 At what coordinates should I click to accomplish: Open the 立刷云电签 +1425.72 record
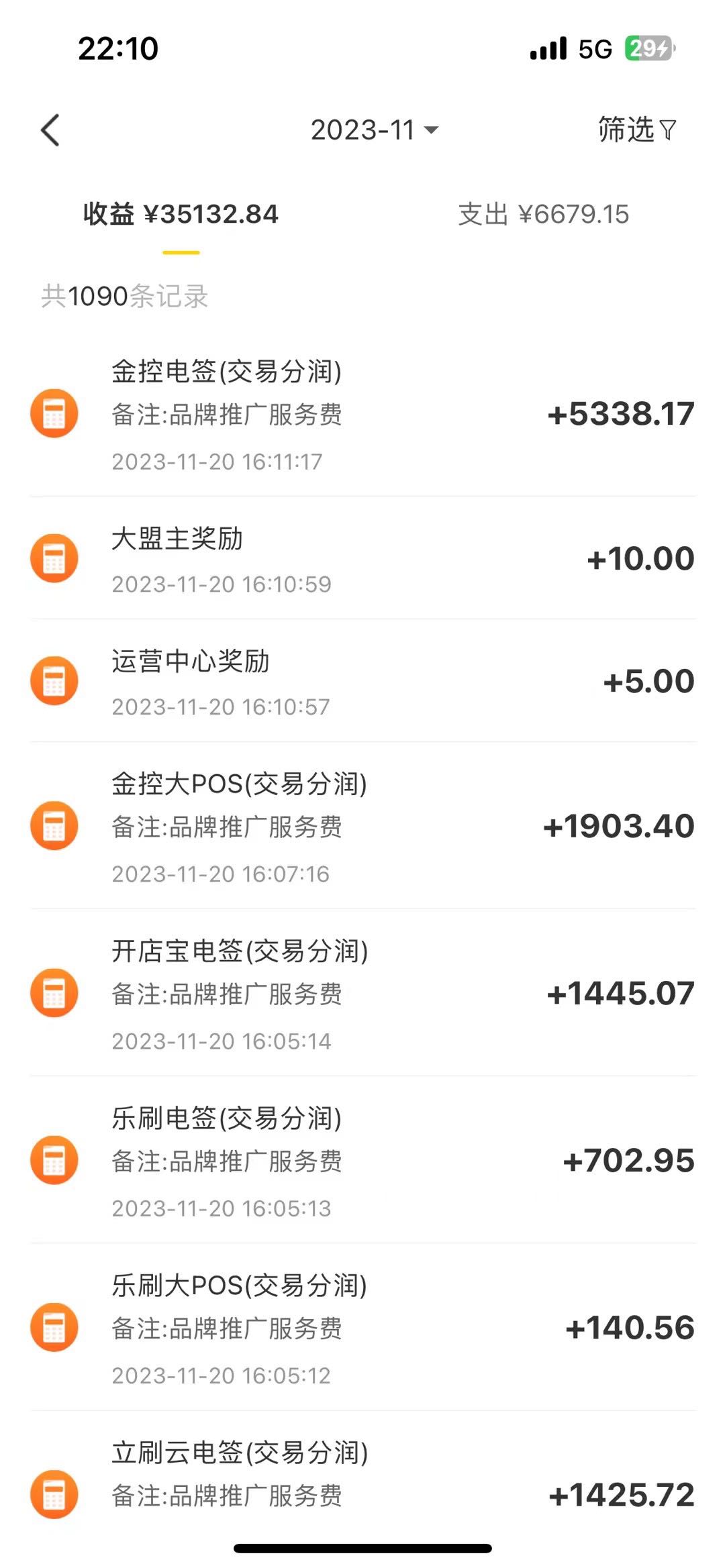362,1483
